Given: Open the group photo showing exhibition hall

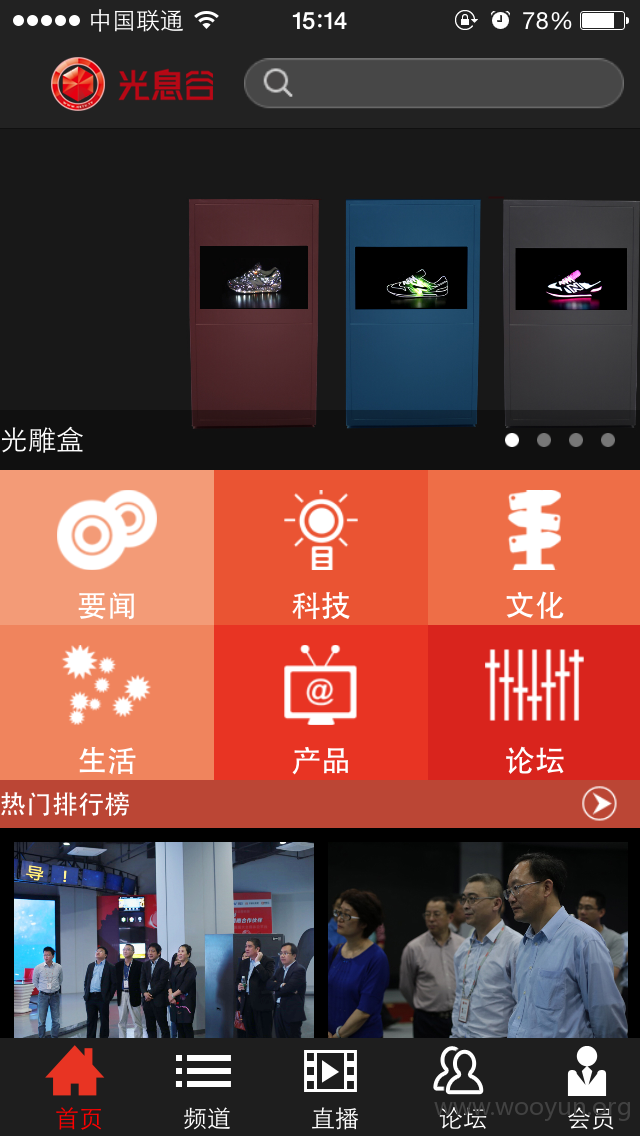Looking at the screenshot, I should 164,940.
